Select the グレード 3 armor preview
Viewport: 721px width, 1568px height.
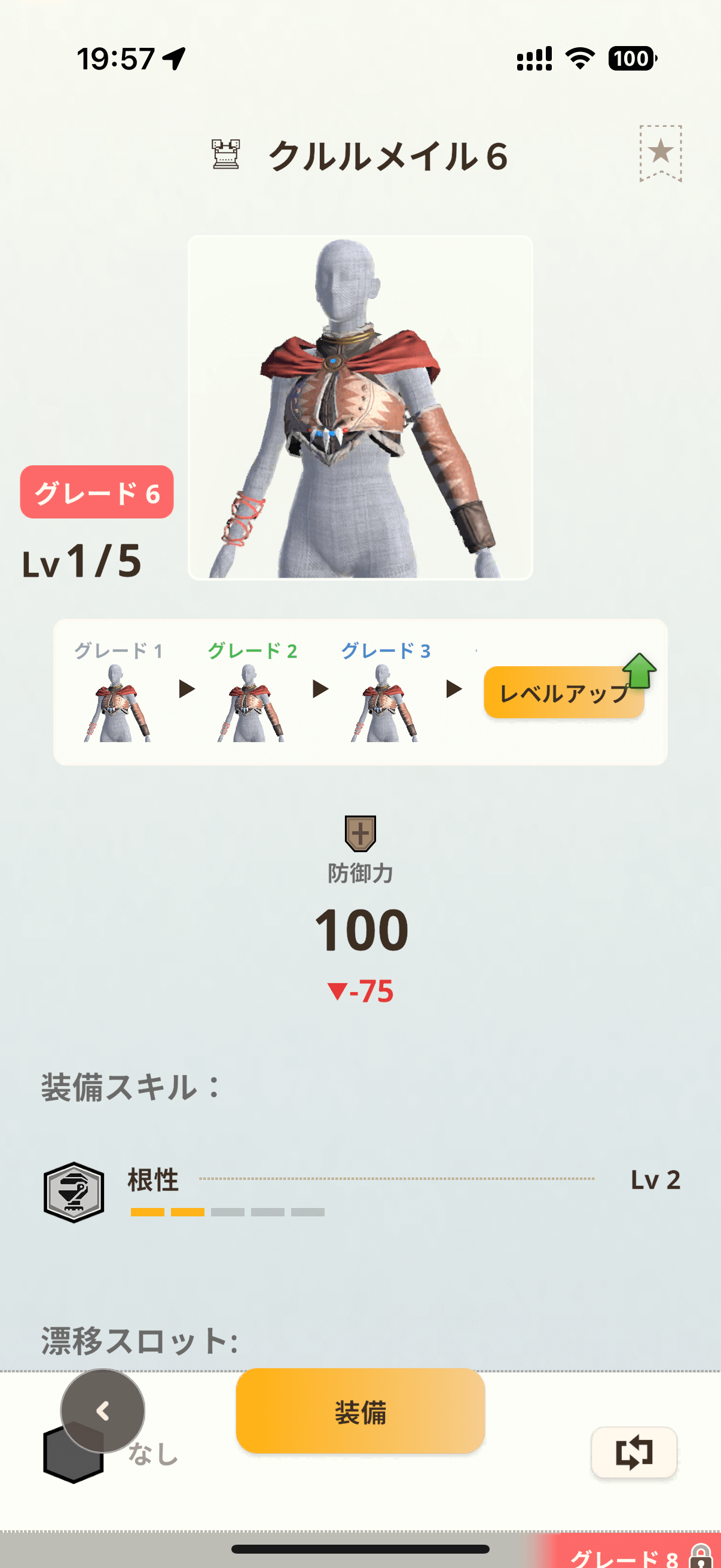(384, 702)
